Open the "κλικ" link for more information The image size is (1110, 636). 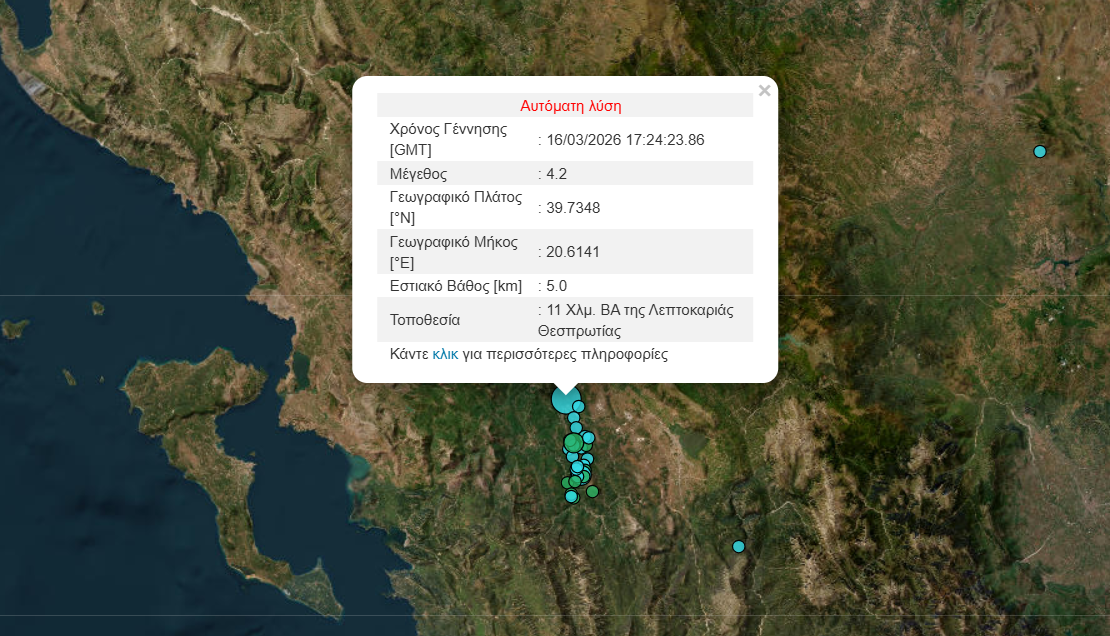(x=445, y=354)
